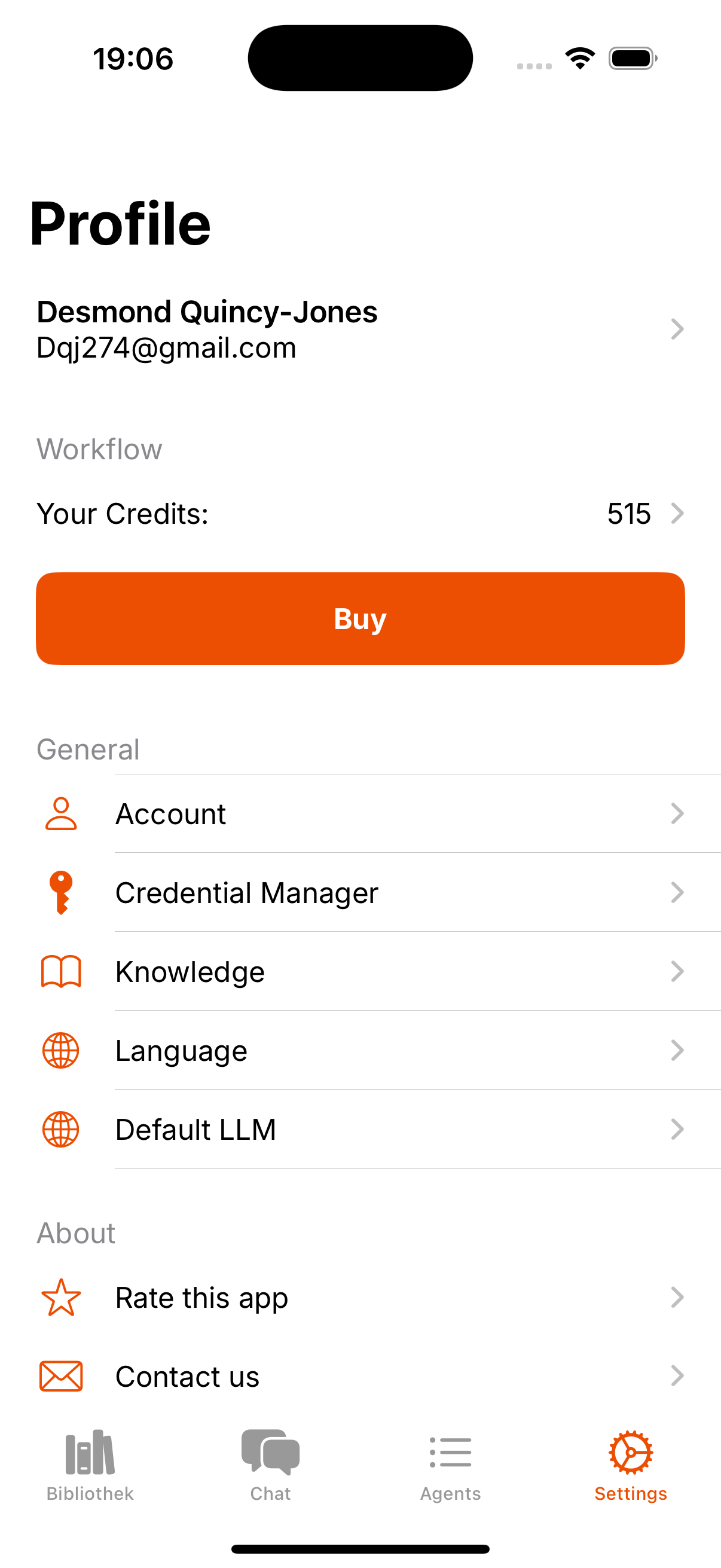Select the Settings tab
Screen dimensions: 721x1568
click(631, 1466)
